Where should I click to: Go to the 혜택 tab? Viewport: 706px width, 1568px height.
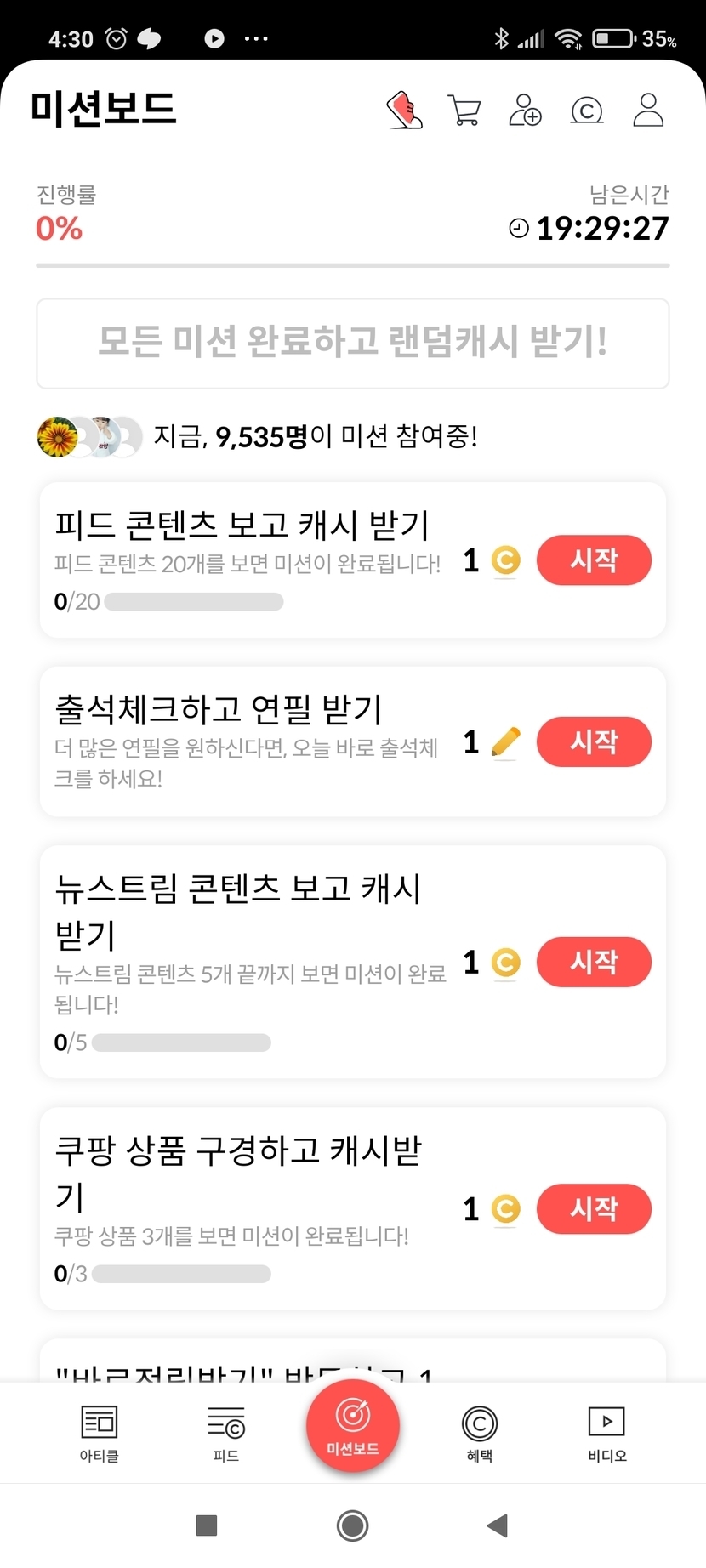click(480, 1433)
